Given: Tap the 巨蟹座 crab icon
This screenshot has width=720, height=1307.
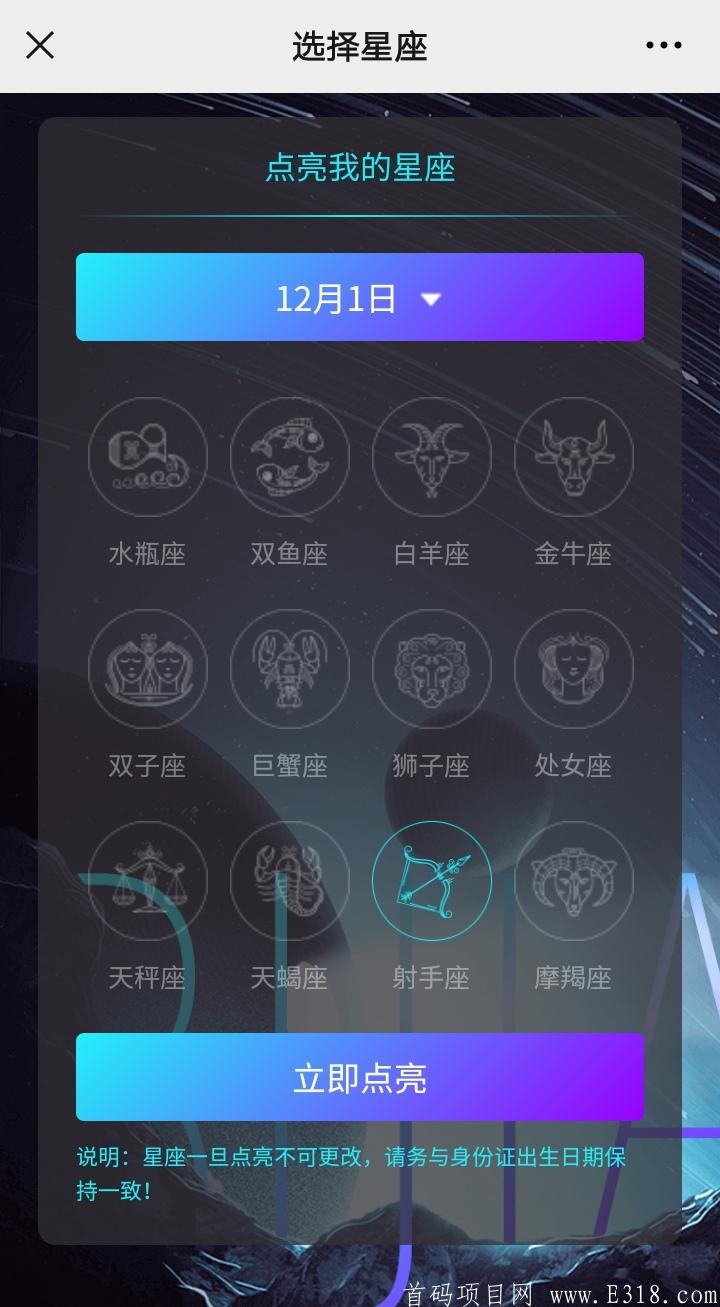Looking at the screenshot, I should pos(289,668).
